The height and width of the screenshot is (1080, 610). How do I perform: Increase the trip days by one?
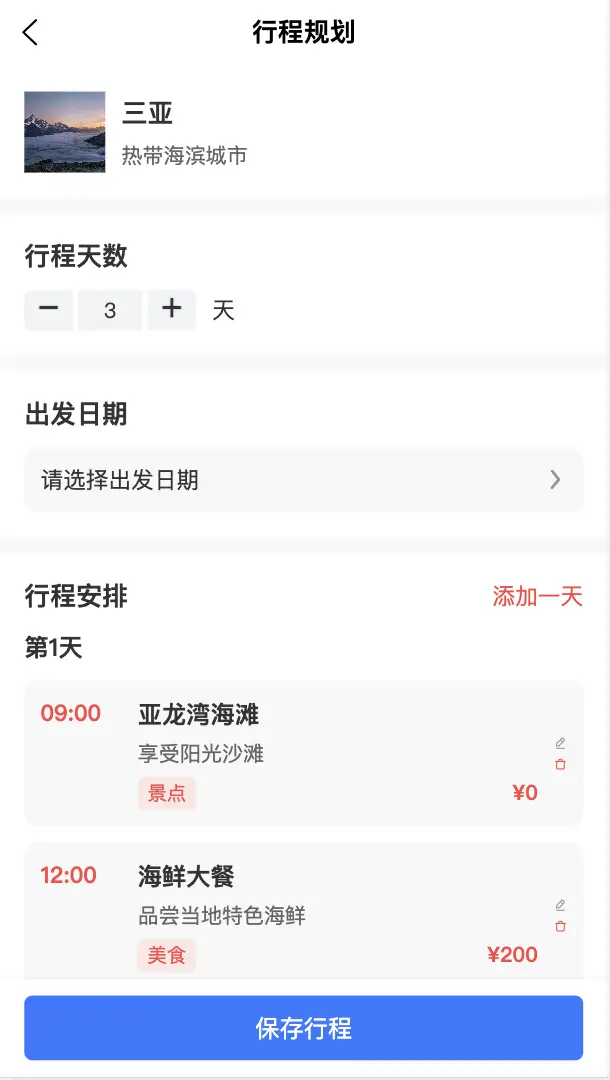(172, 309)
